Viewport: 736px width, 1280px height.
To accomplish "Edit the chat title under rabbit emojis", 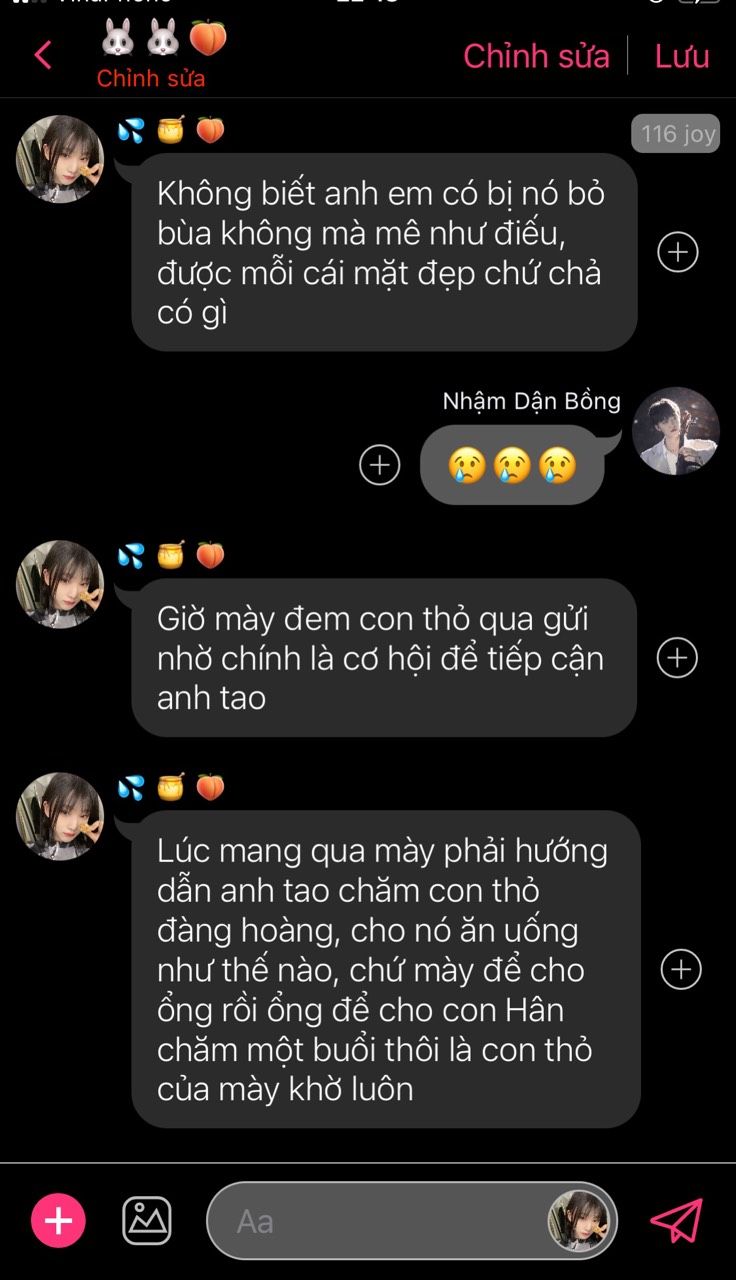I will click(151, 78).
